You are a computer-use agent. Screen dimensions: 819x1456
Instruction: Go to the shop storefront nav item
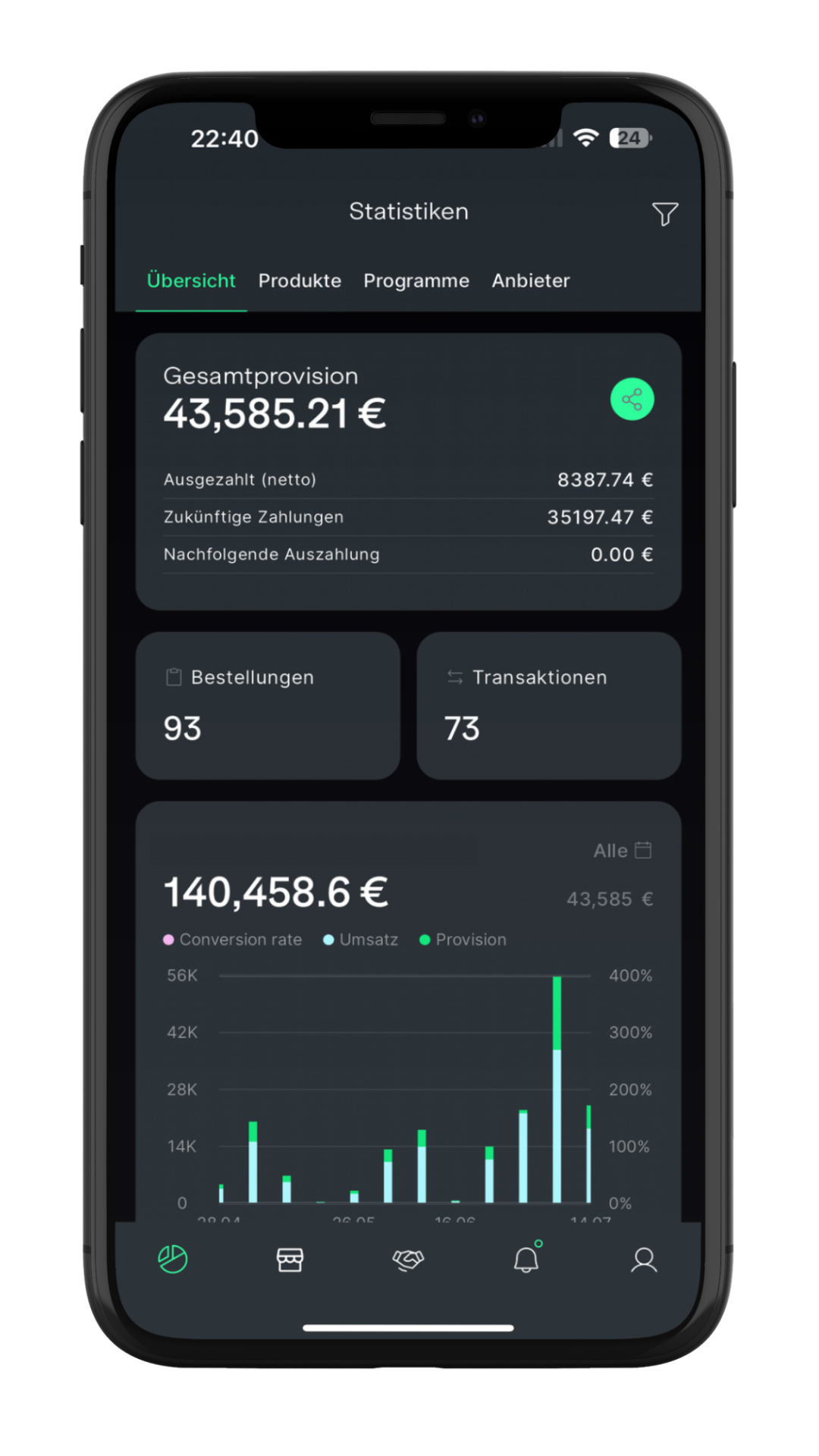click(290, 1260)
